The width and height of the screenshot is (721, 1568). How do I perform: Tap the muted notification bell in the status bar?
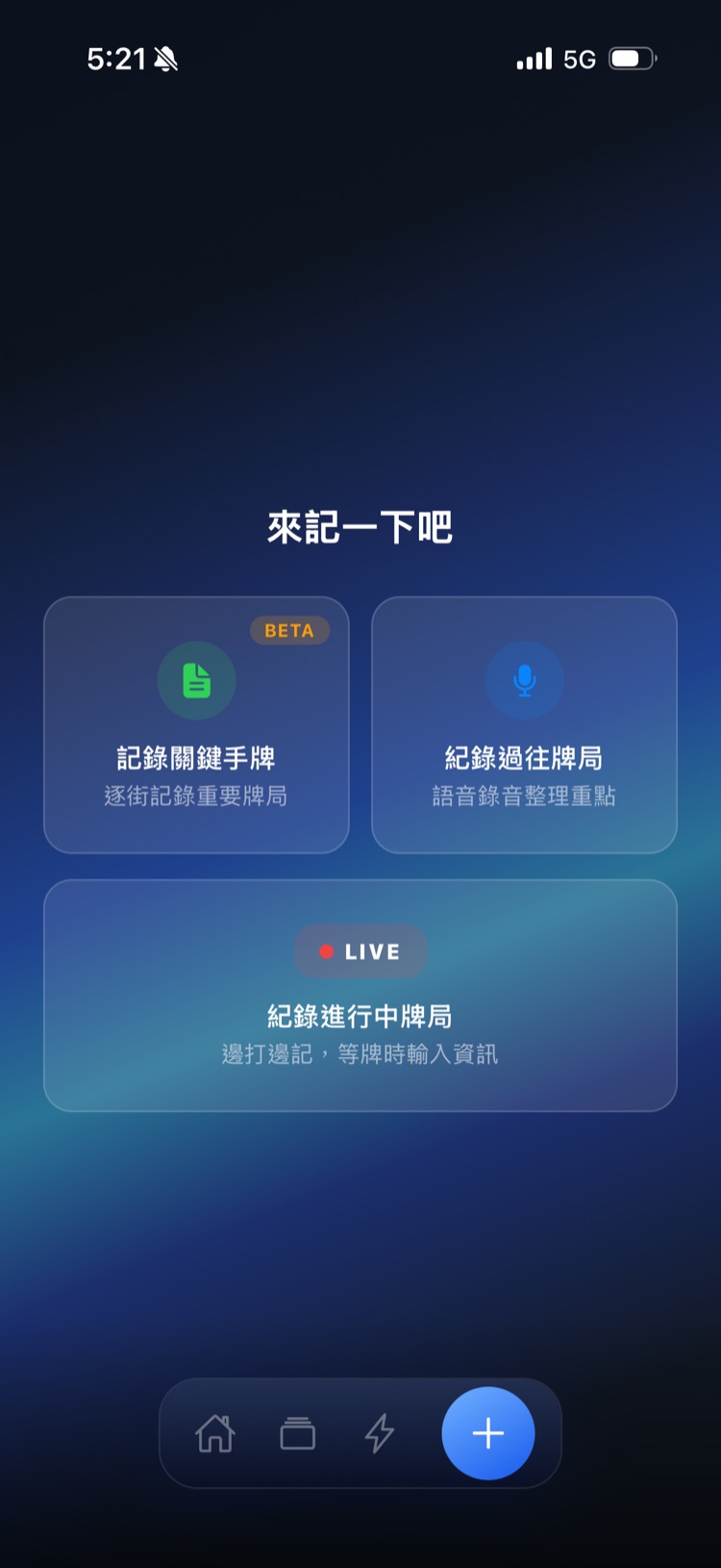[166, 59]
